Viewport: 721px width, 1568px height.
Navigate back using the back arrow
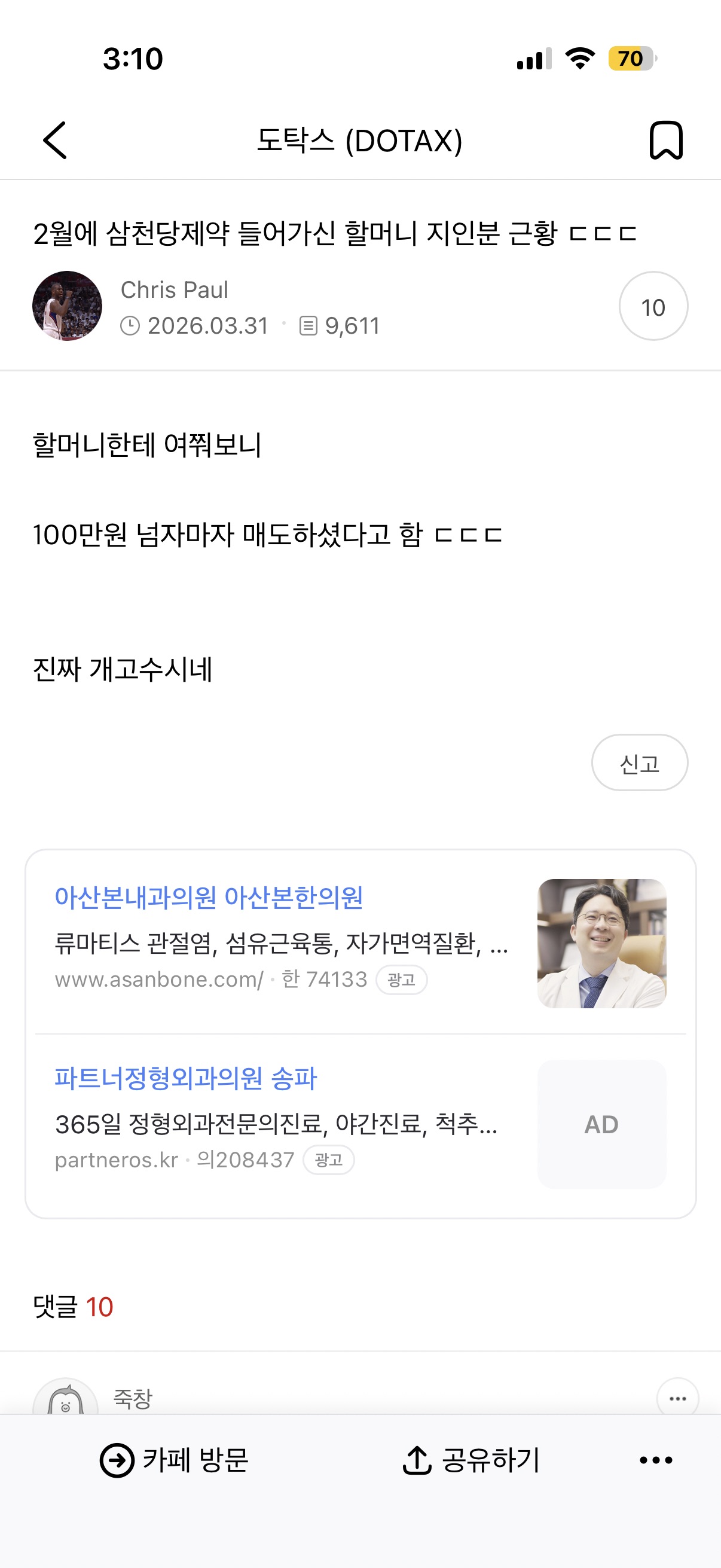click(x=54, y=141)
